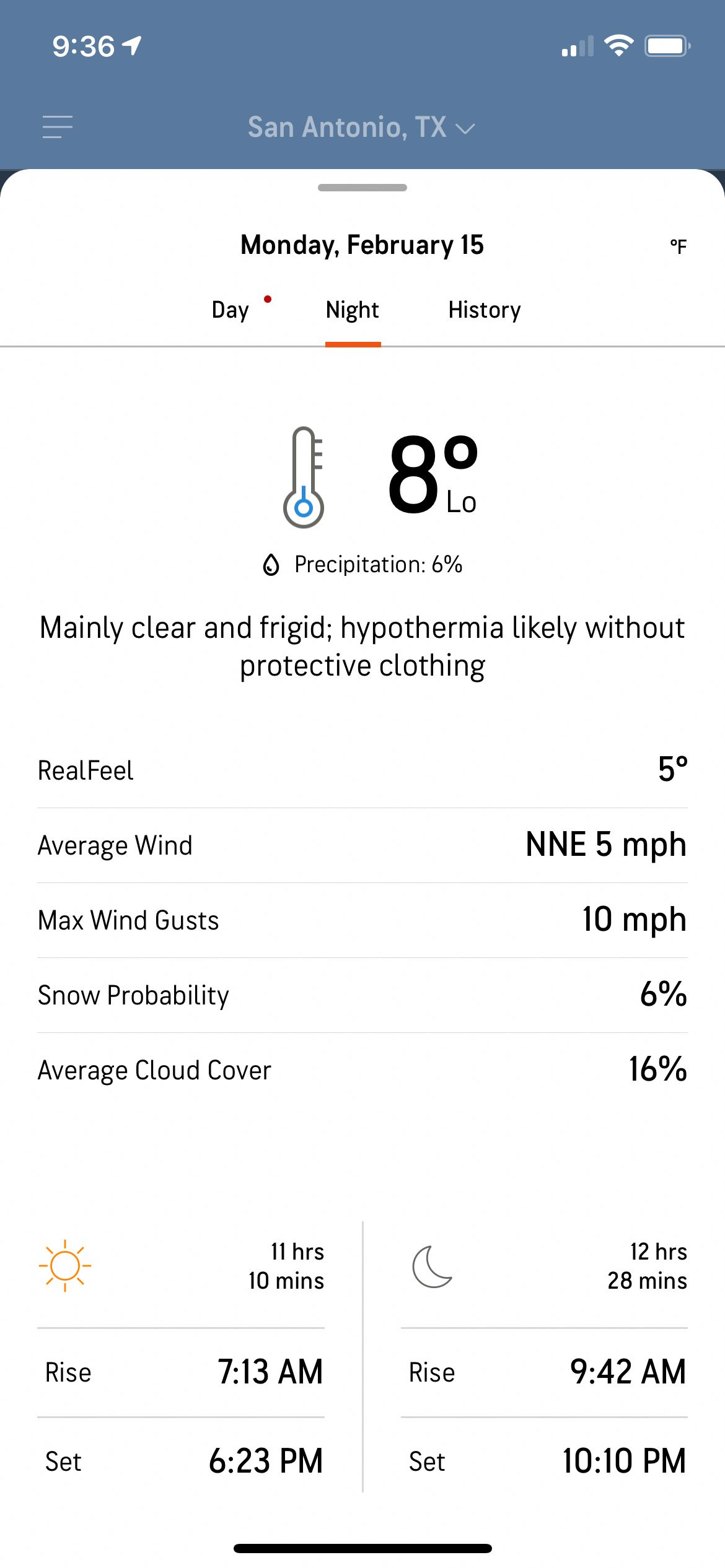Tap the sheet's drag handle
The width and height of the screenshot is (725, 1568).
[362, 188]
